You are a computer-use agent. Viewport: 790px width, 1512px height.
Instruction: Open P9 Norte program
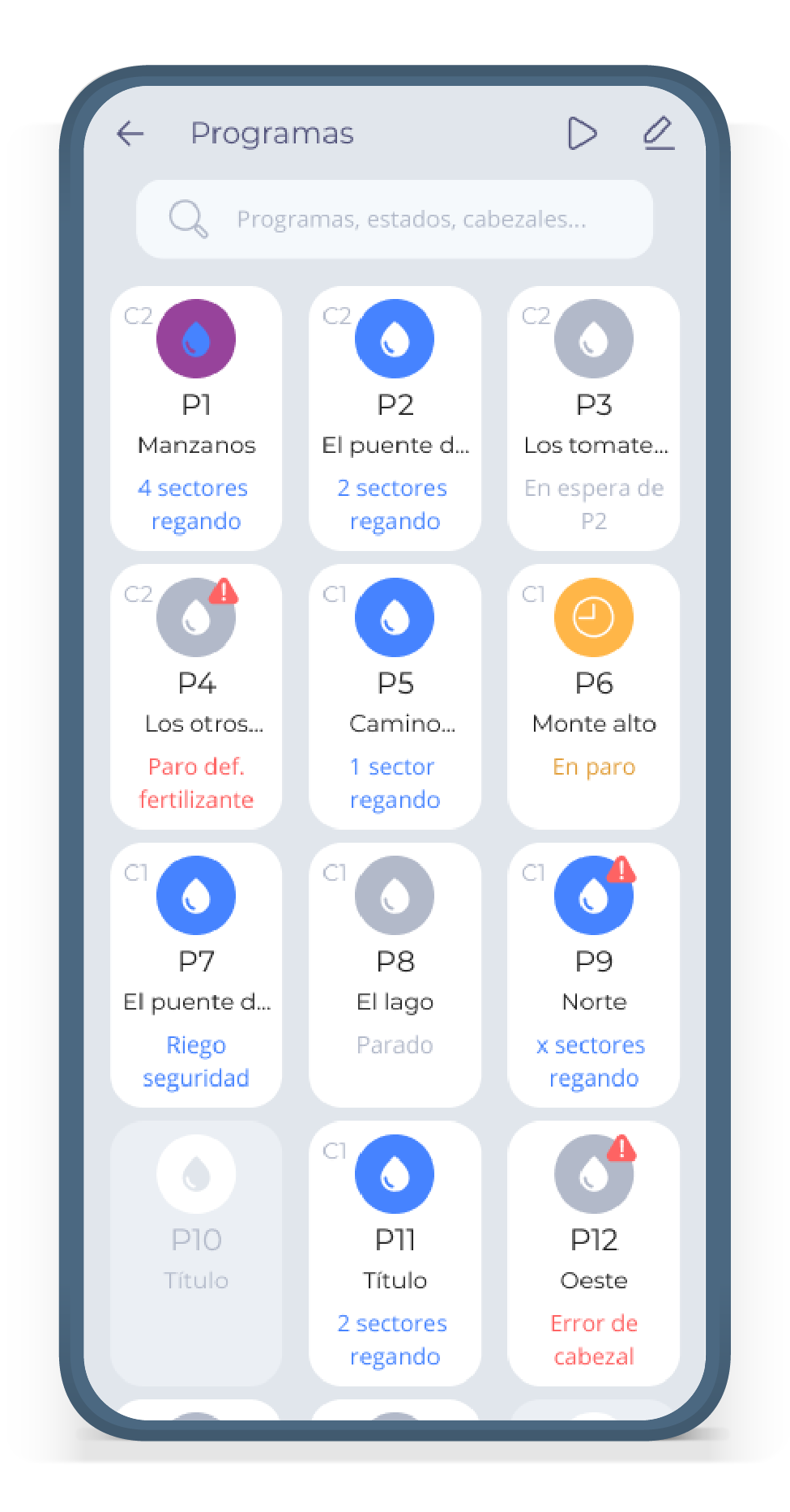[x=594, y=975]
